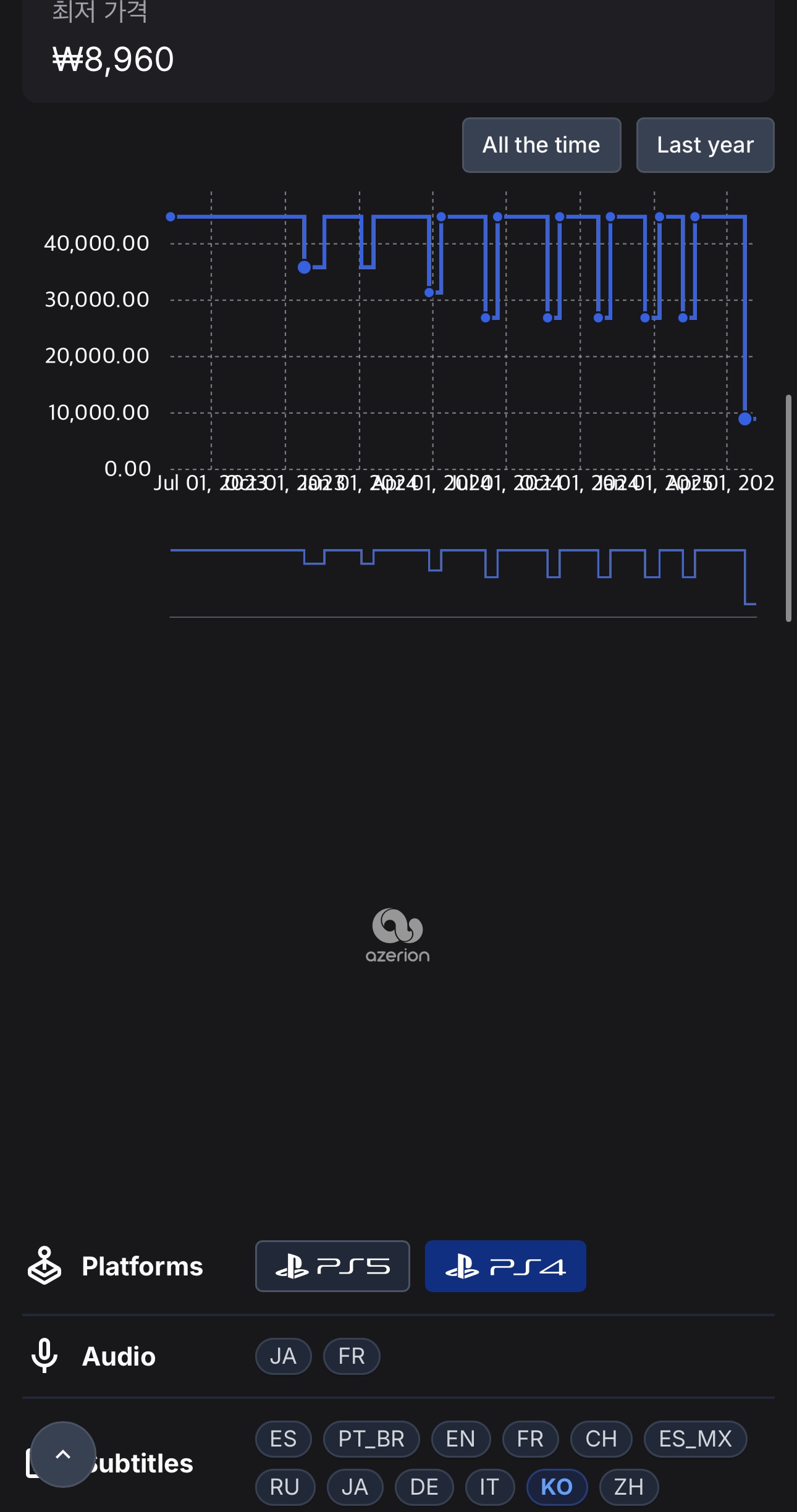Select the All the time range
The height and width of the screenshot is (1512, 797).
click(541, 145)
